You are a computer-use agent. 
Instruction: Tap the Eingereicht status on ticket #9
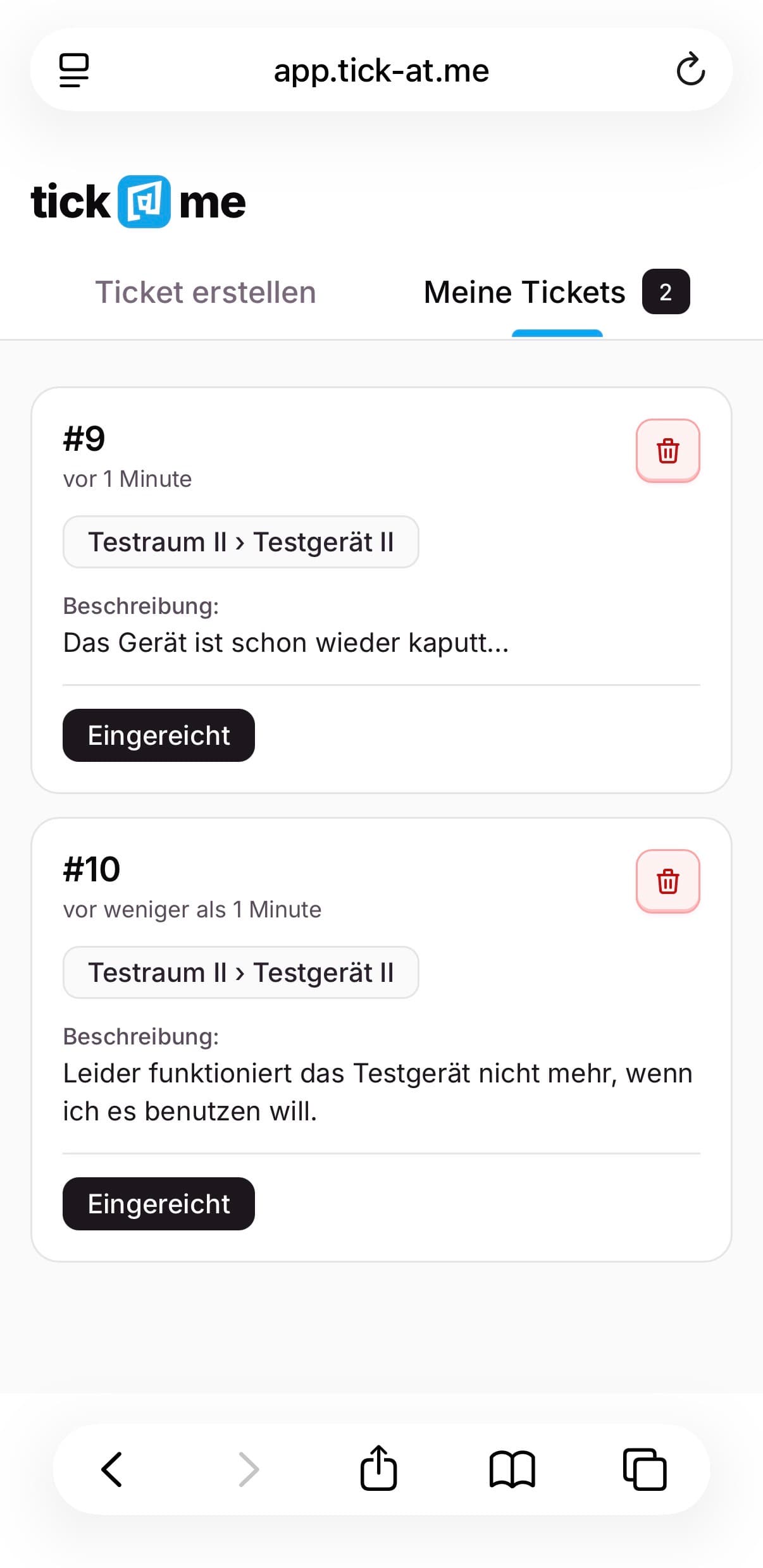tap(158, 735)
